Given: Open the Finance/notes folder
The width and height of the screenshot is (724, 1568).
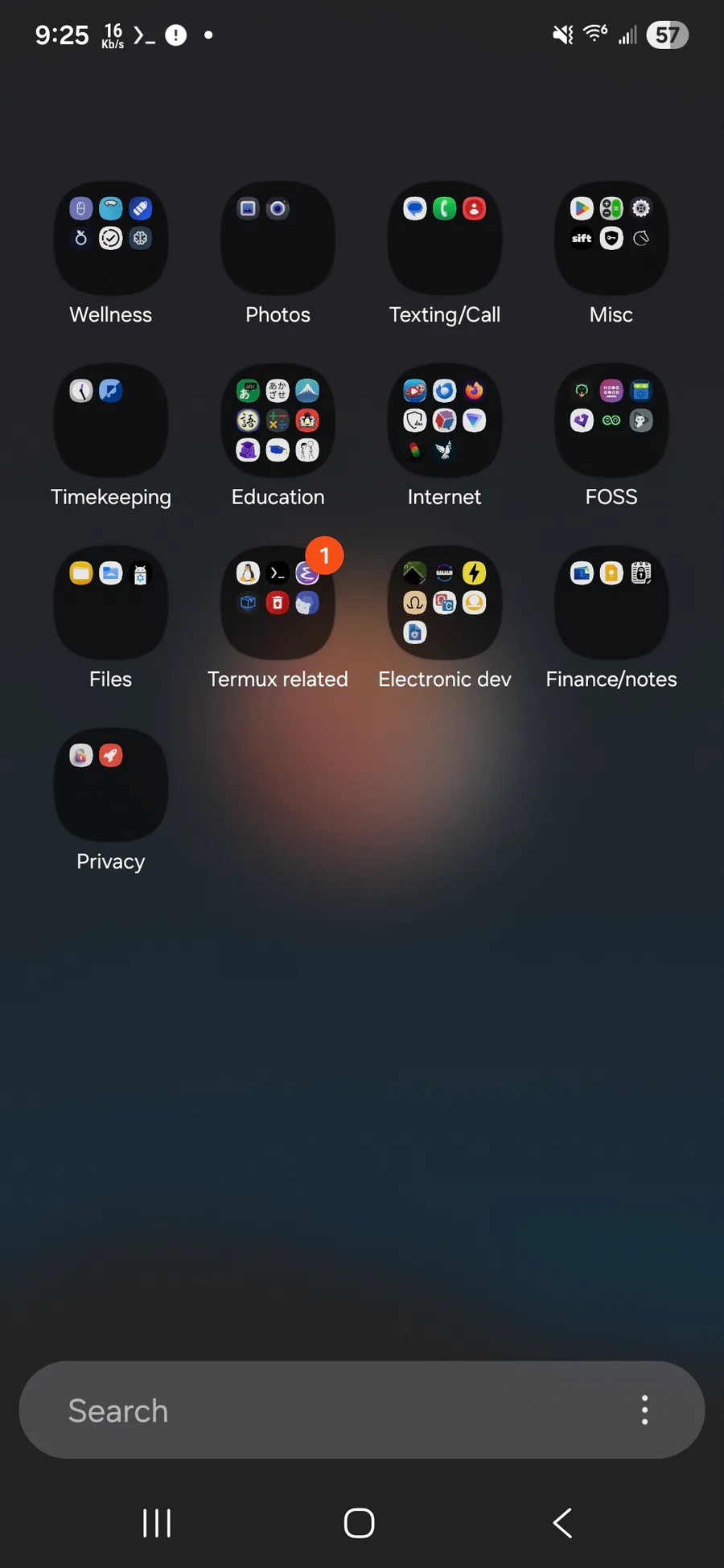Looking at the screenshot, I should 611,603.
